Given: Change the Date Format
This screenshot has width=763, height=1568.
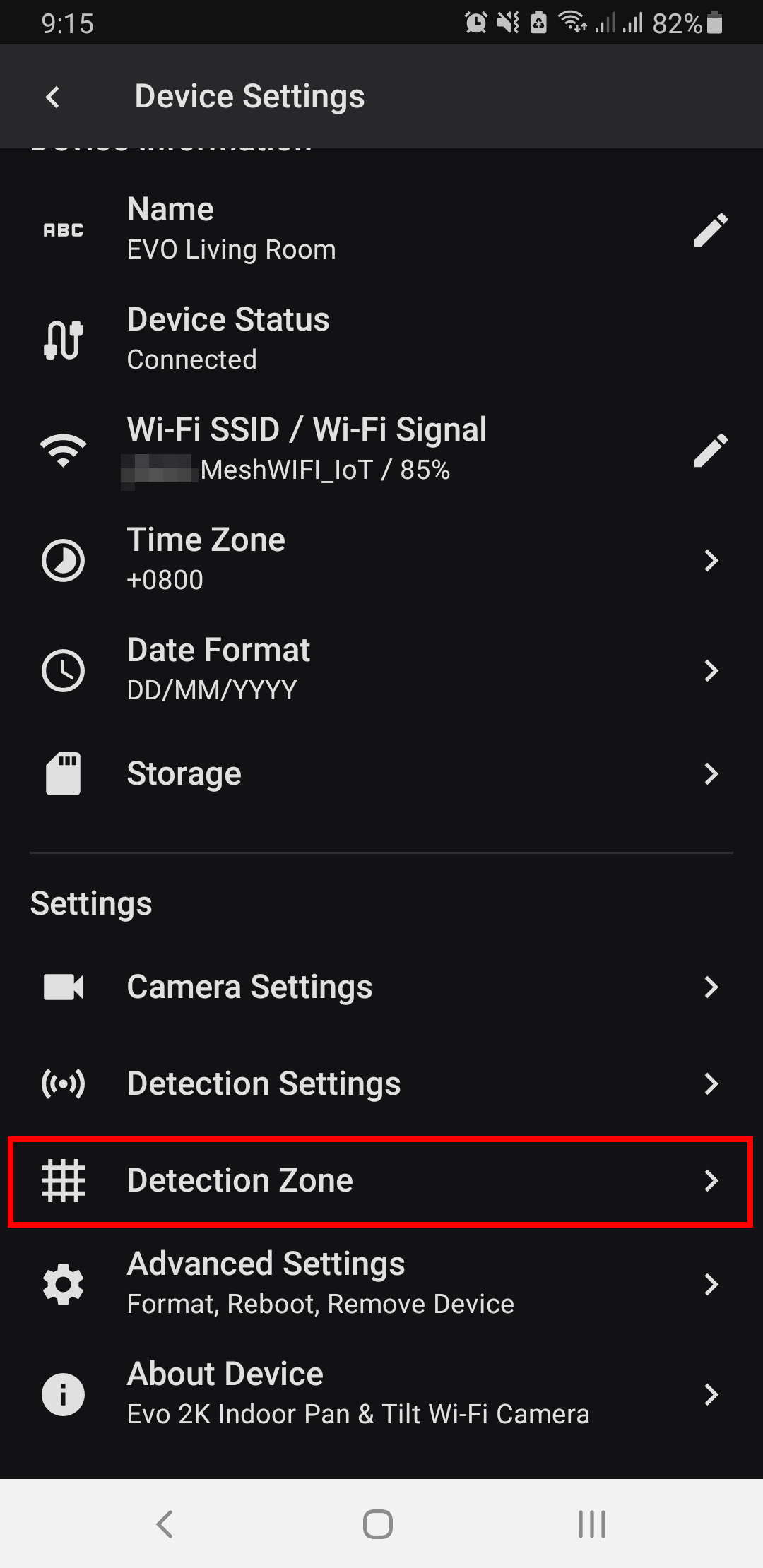Looking at the screenshot, I should (381, 670).
